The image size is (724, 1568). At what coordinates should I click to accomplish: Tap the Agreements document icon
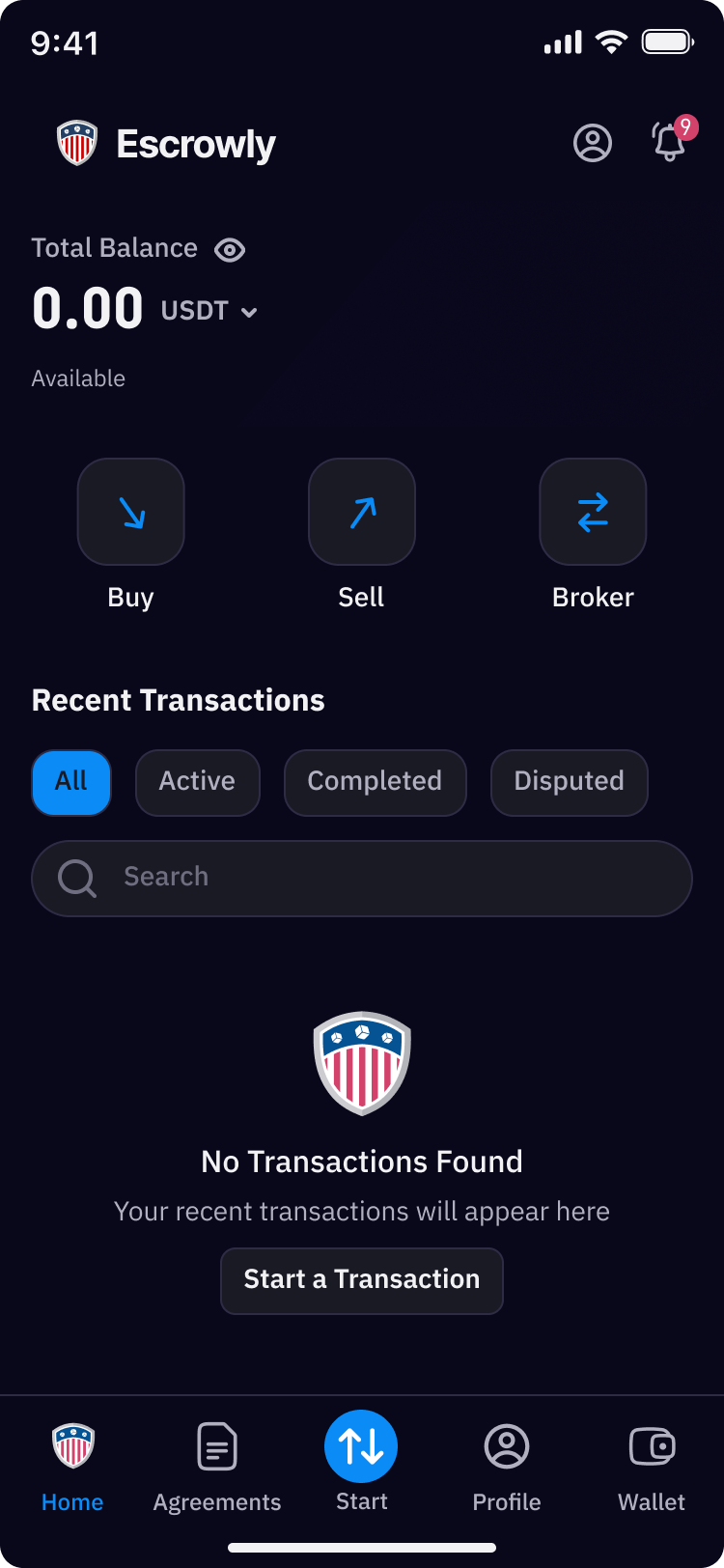pos(216,1445)
